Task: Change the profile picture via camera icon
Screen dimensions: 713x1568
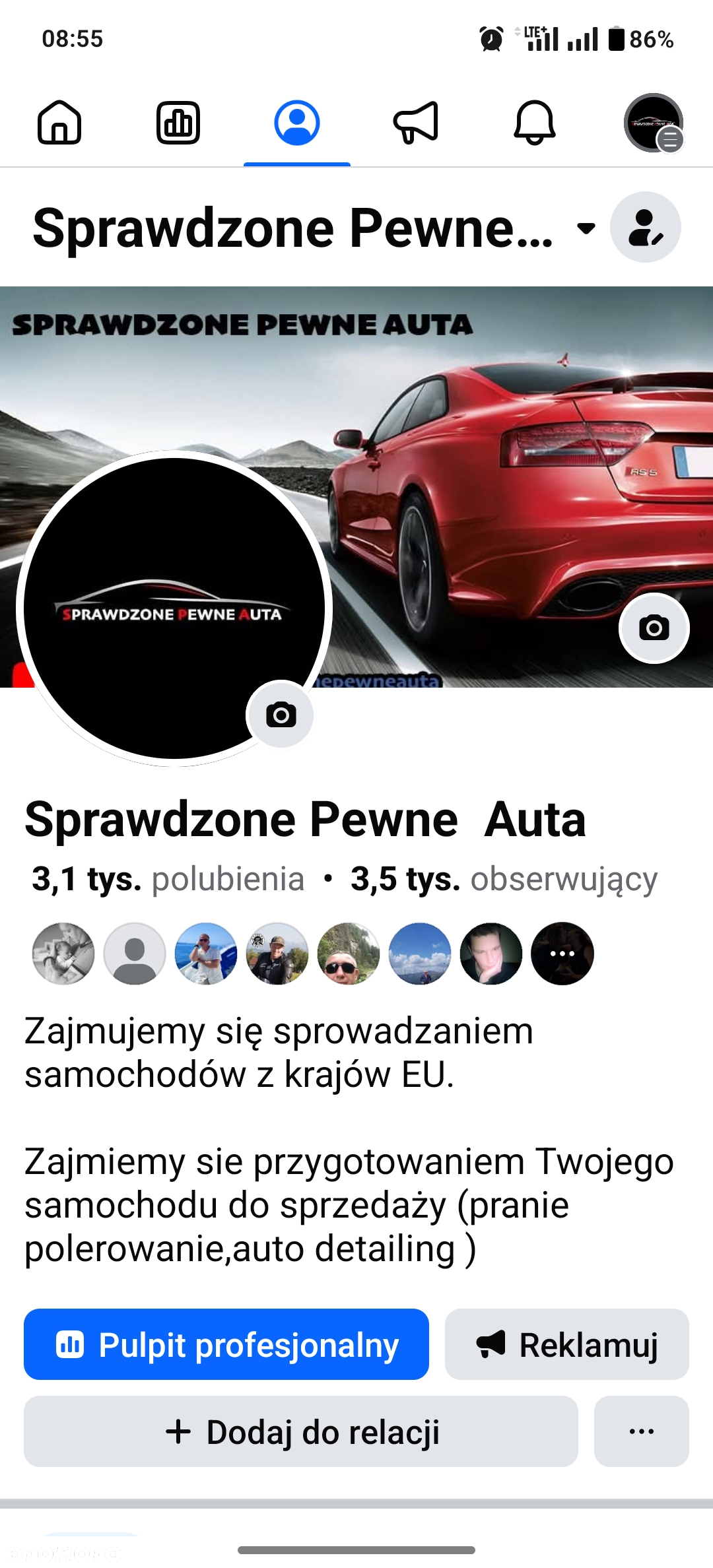Action: point(281,714)
